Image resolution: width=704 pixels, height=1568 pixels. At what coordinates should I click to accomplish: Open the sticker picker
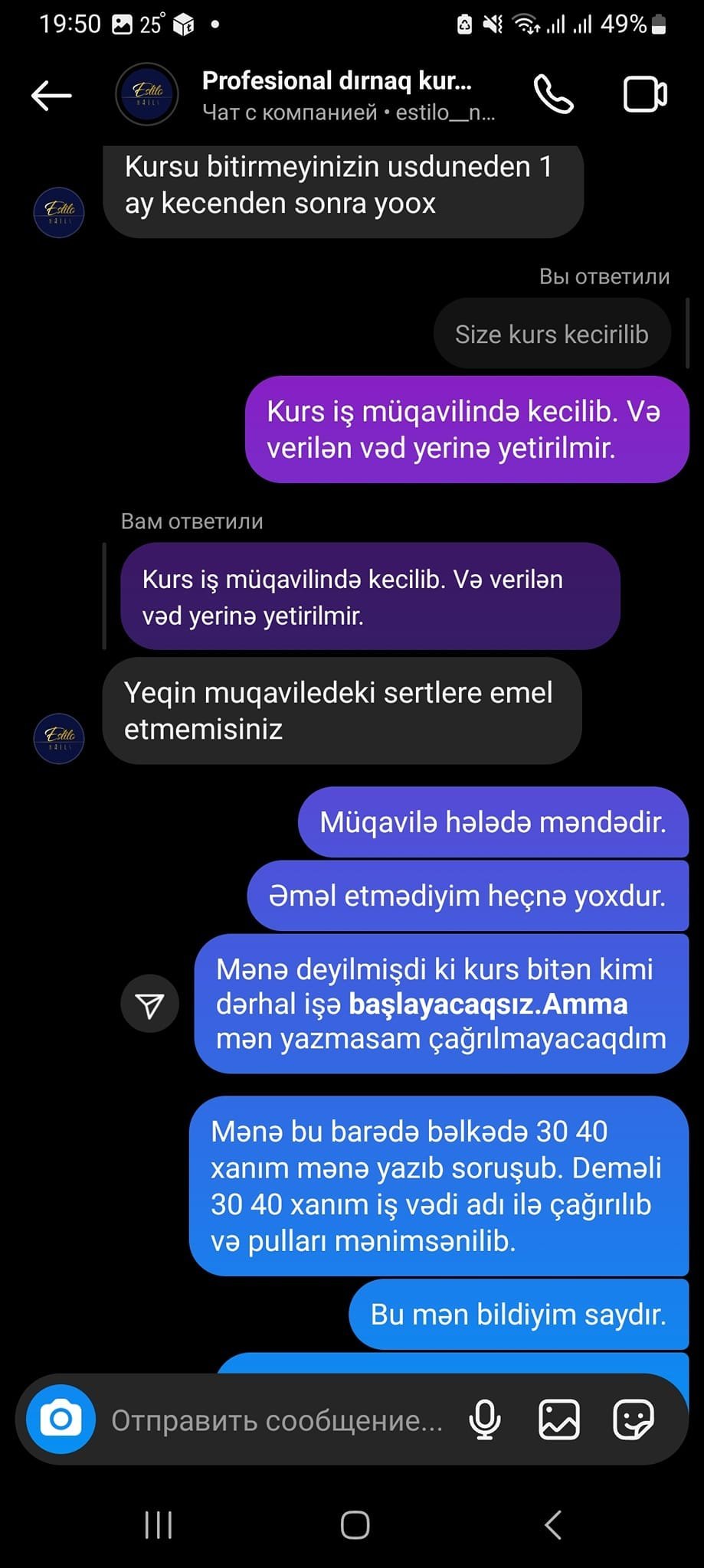(x=633, y=1420)
